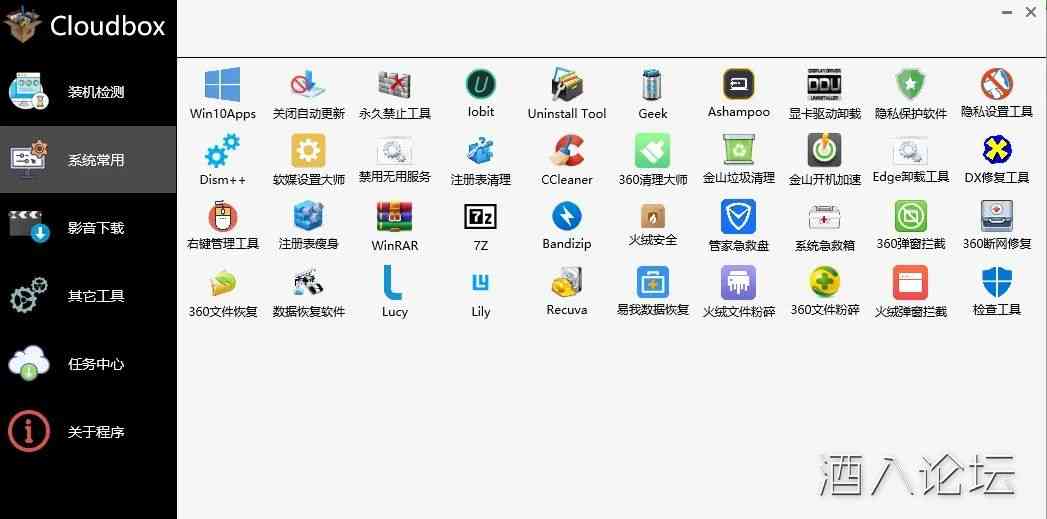The width and height of the screenshot is (1047, 519).
Task: Open WinRAR
Action: click(x=395, y=225)
